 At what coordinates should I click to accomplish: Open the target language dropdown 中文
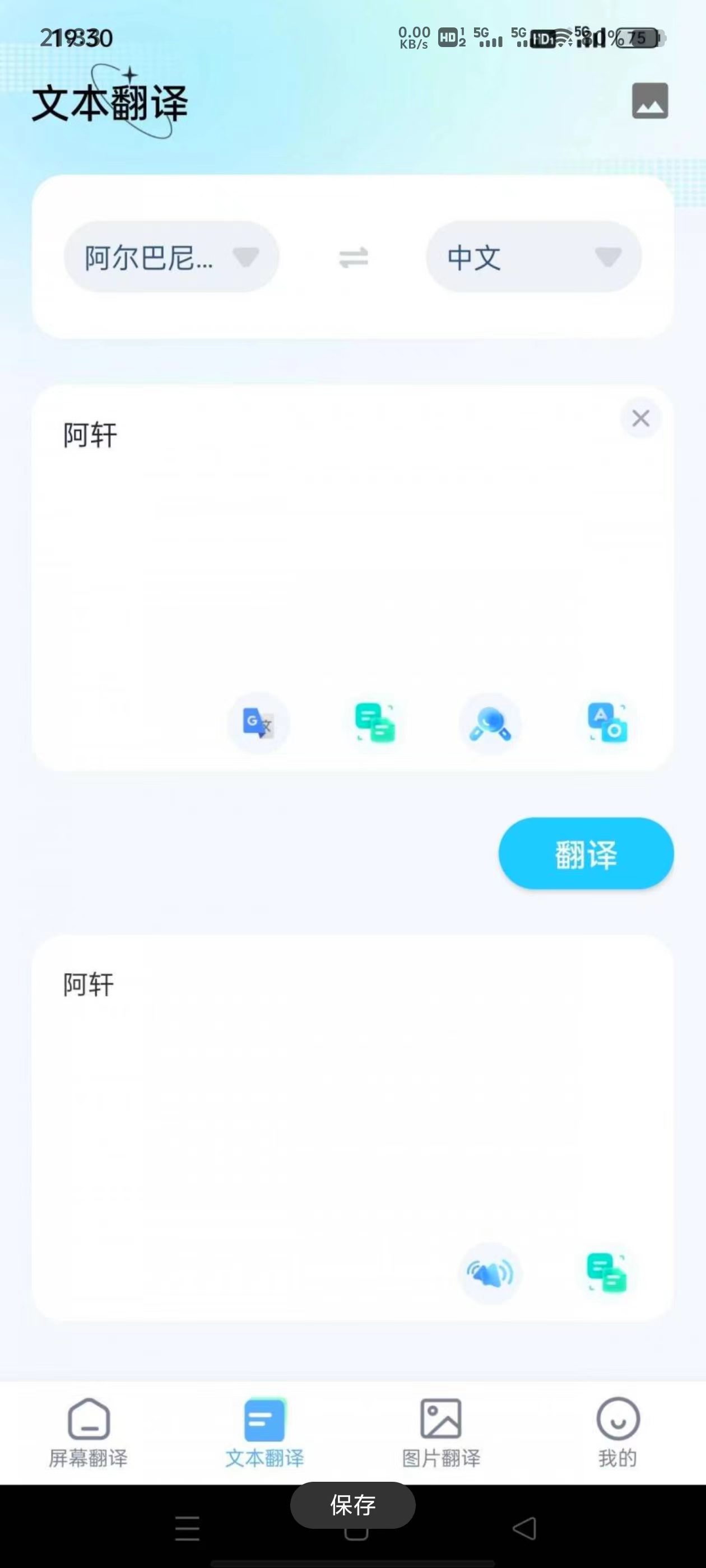(x=533, y=257)
